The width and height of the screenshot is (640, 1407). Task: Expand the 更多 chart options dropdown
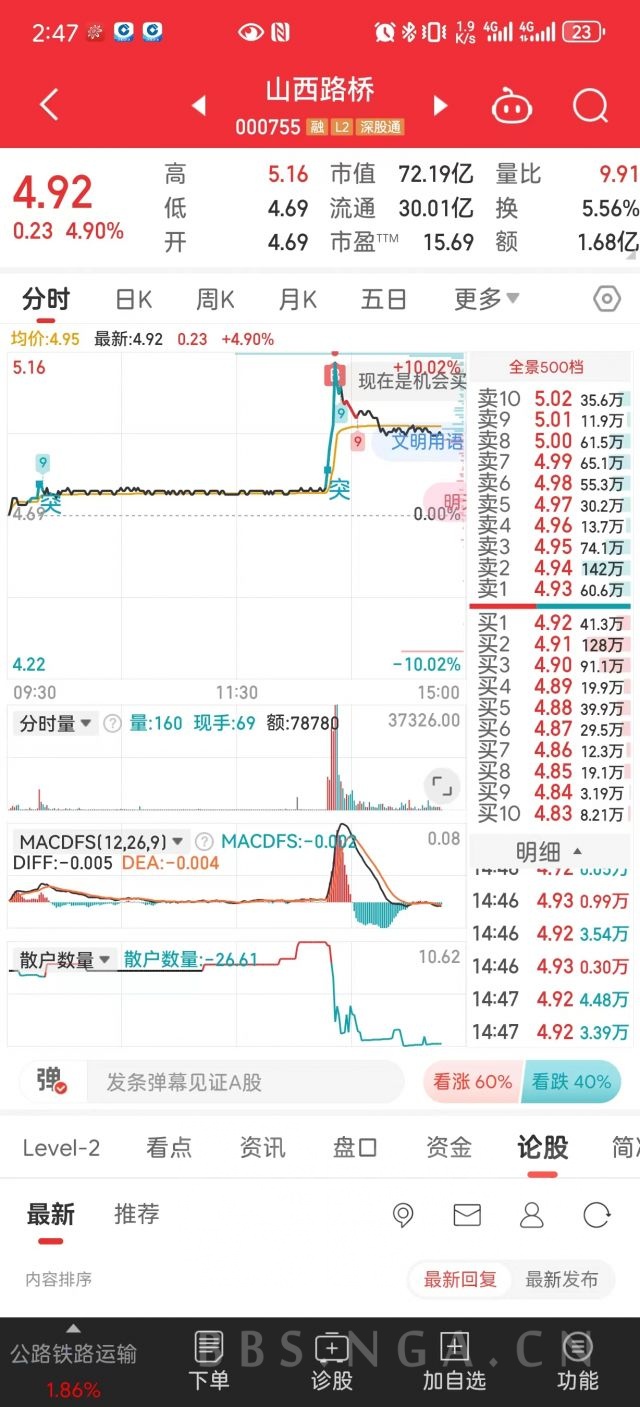pos(487,298)
